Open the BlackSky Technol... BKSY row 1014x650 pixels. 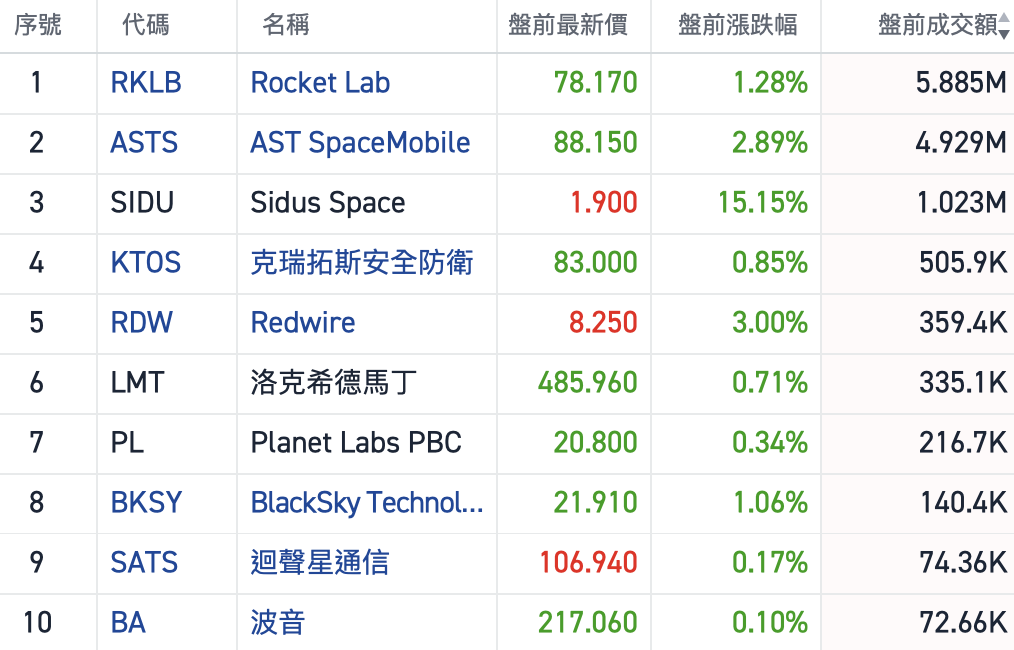tap(366, 503)
